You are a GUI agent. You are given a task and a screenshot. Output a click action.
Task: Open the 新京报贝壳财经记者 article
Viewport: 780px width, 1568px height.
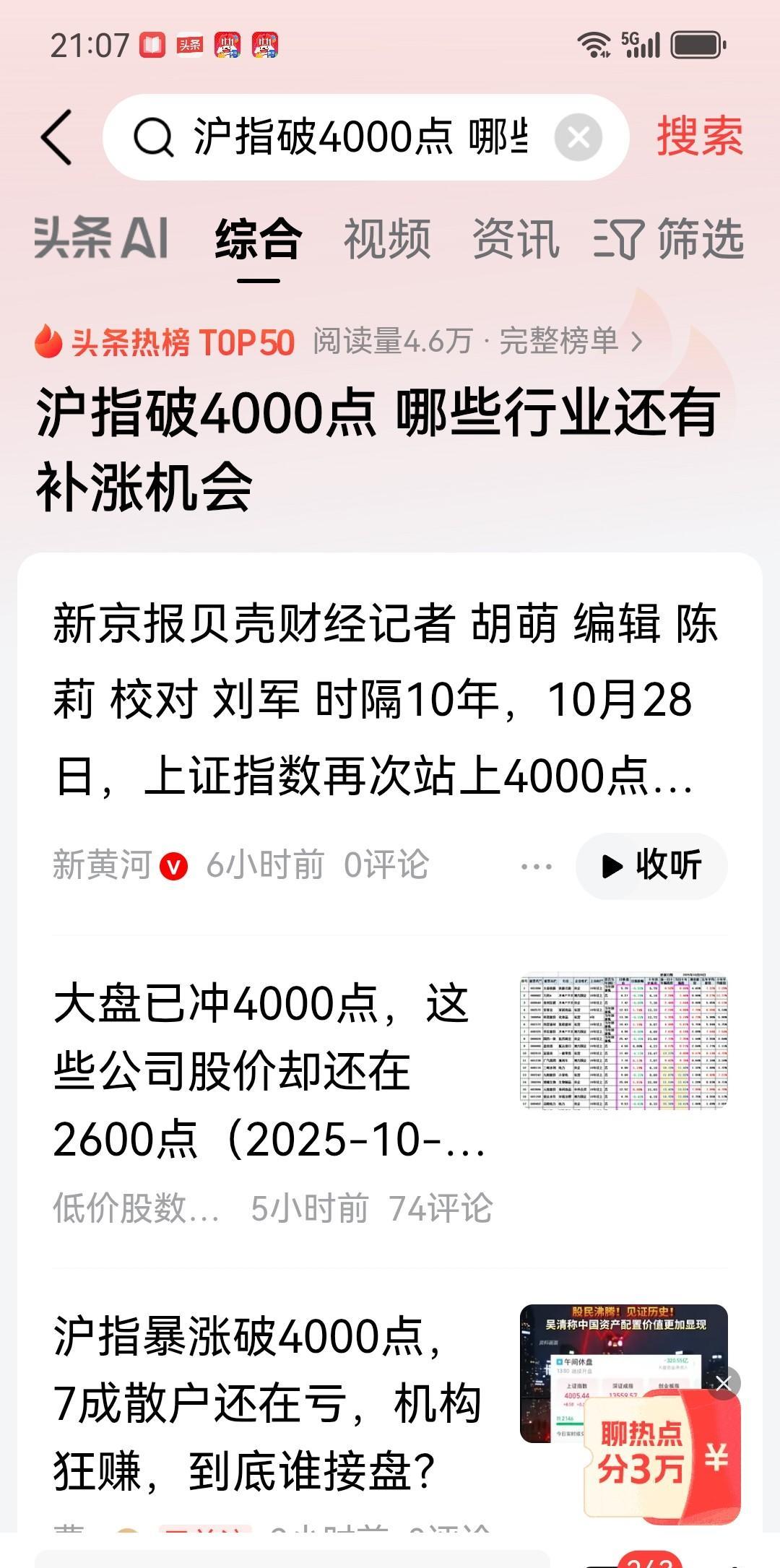[376, 699]
